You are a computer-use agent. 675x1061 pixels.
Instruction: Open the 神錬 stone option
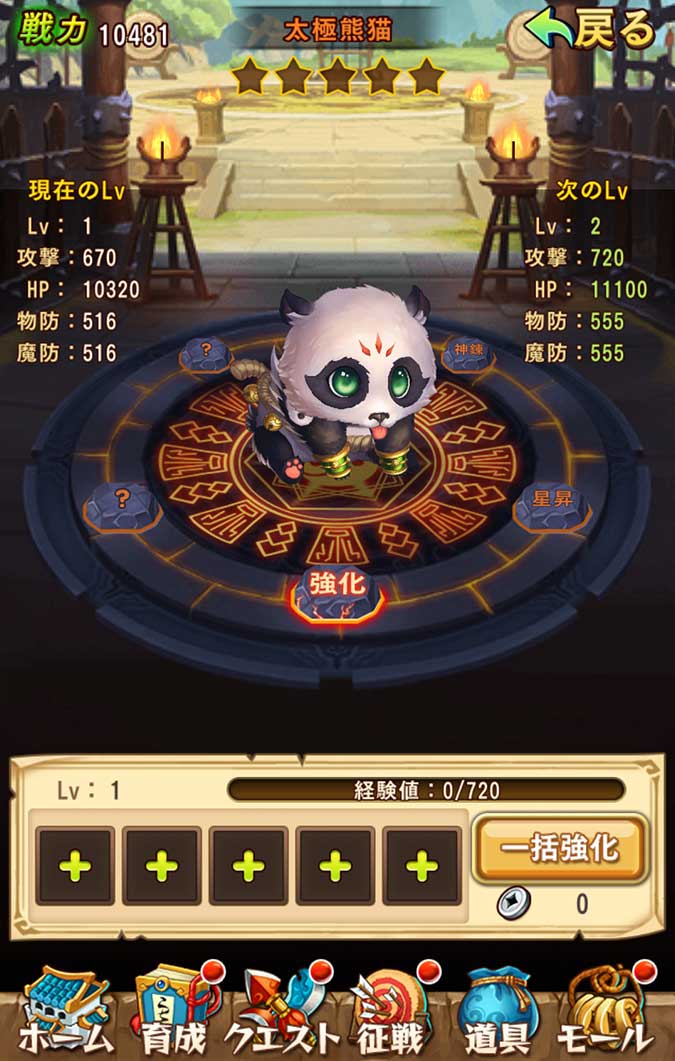tap(468, 354)
